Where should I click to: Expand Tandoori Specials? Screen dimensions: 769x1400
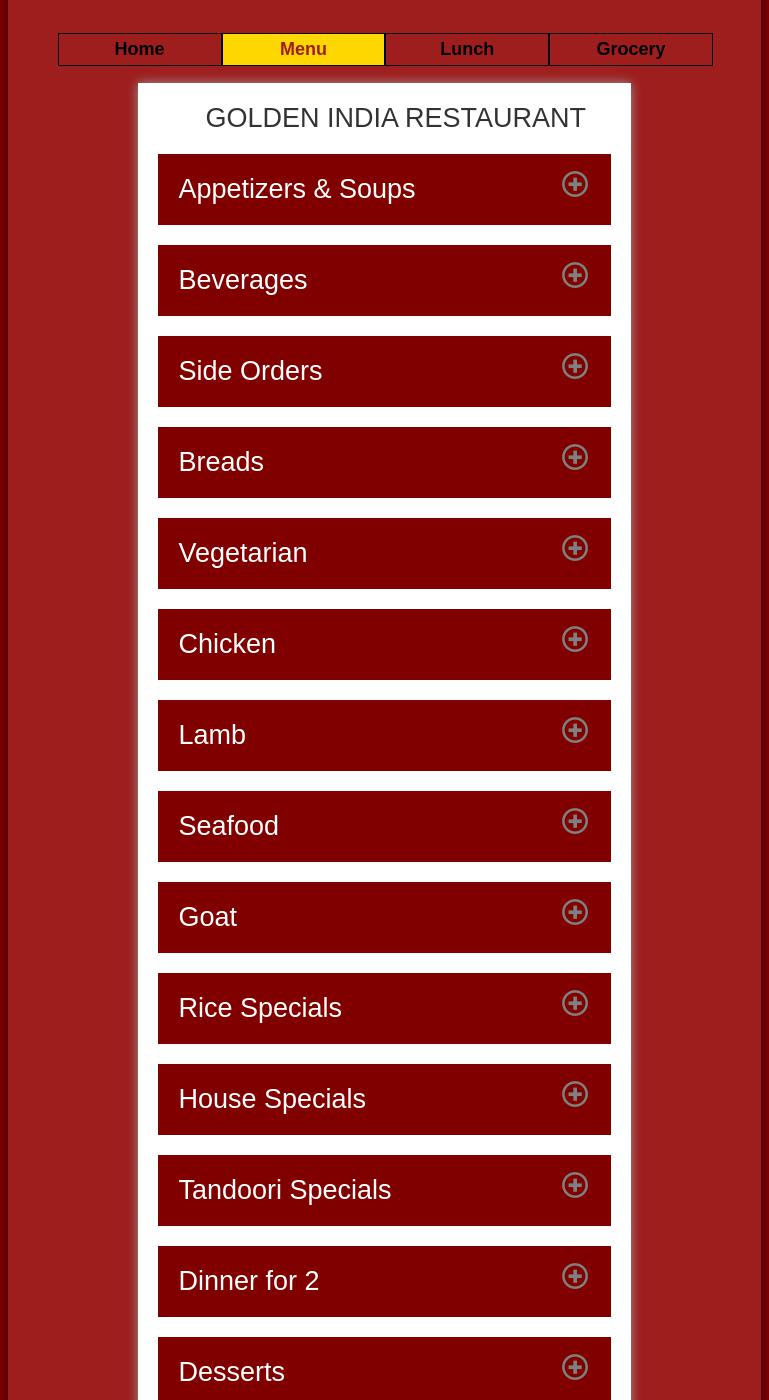click(384, 1190)
